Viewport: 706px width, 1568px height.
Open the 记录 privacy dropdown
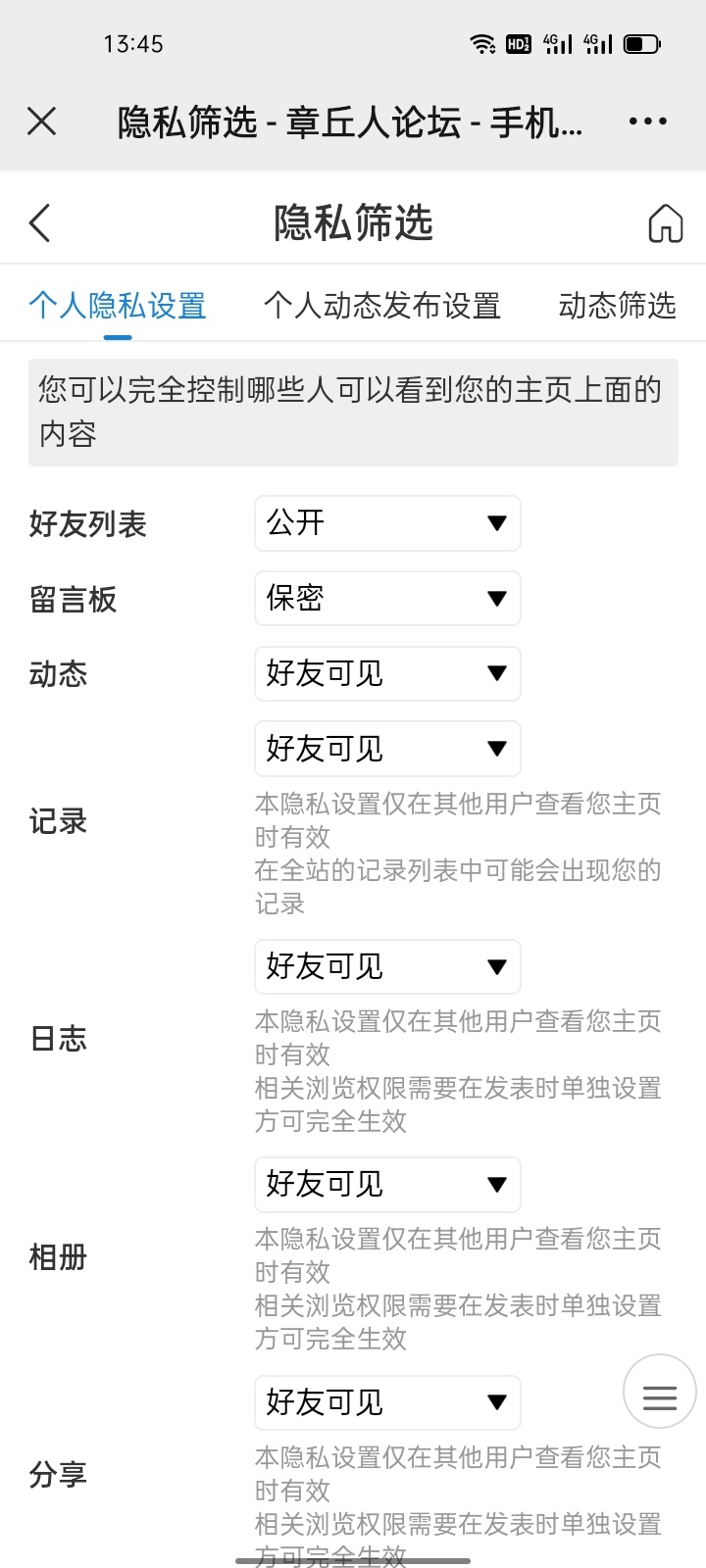(x=387, y=750)
